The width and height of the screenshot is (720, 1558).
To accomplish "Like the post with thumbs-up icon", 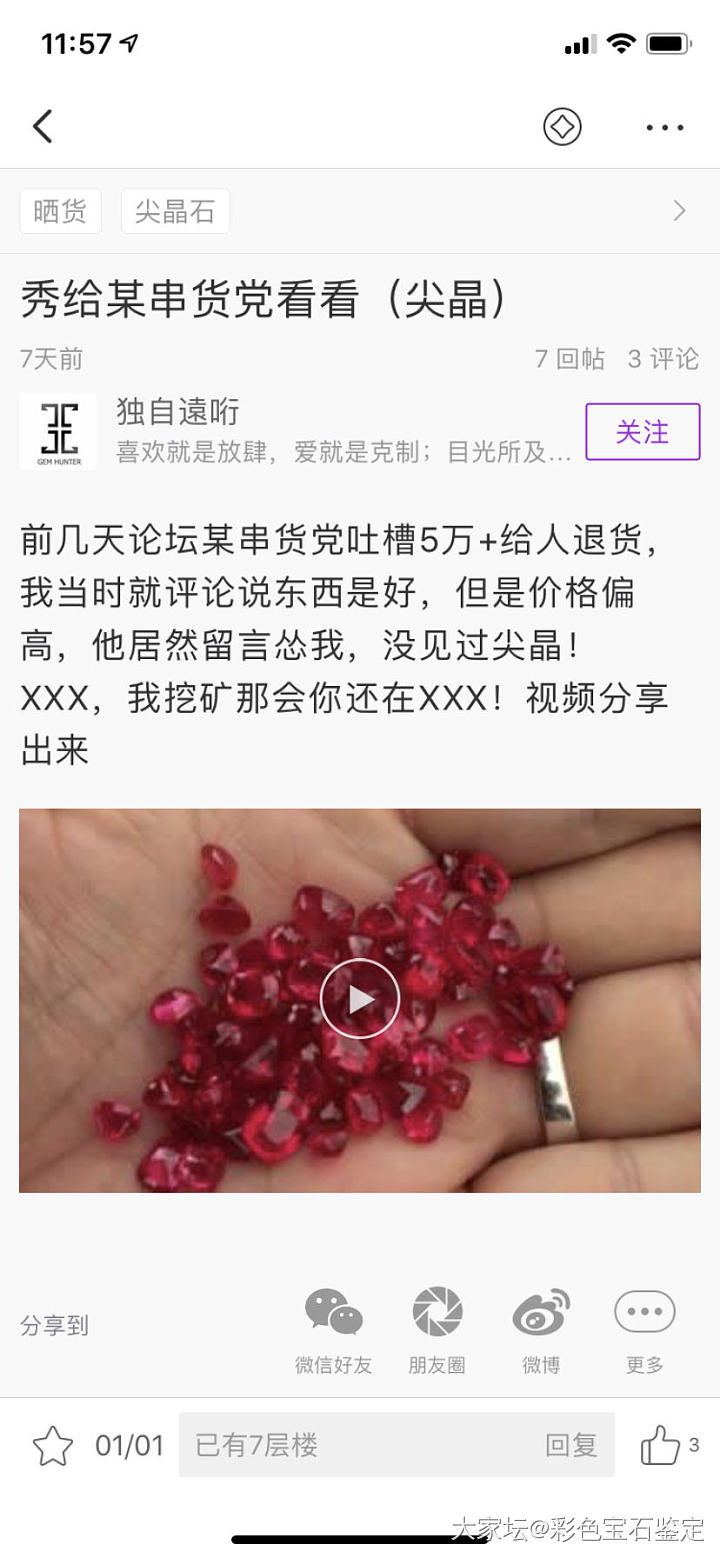I will click(661, 1446).
